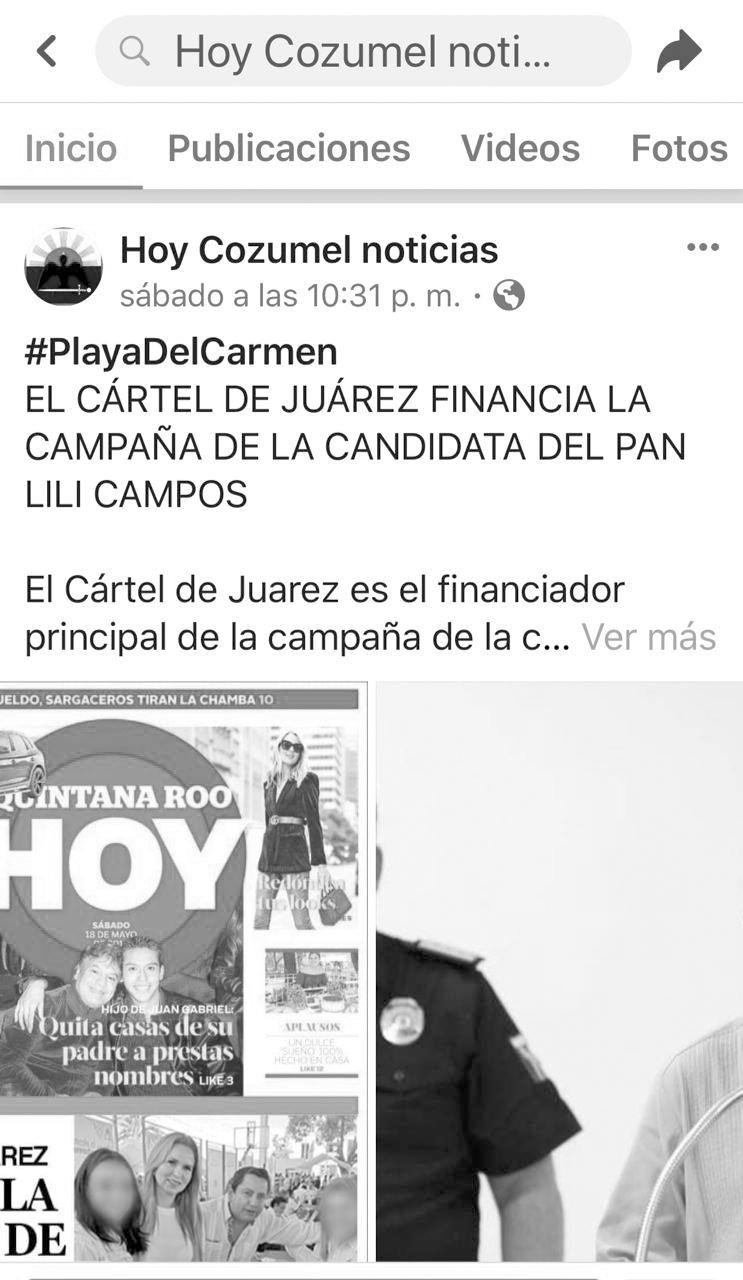Image resolution: width=743 pixels, height=1280 pixels.
Task: Go back using the back arrow
Action: [x=46, y=51]
